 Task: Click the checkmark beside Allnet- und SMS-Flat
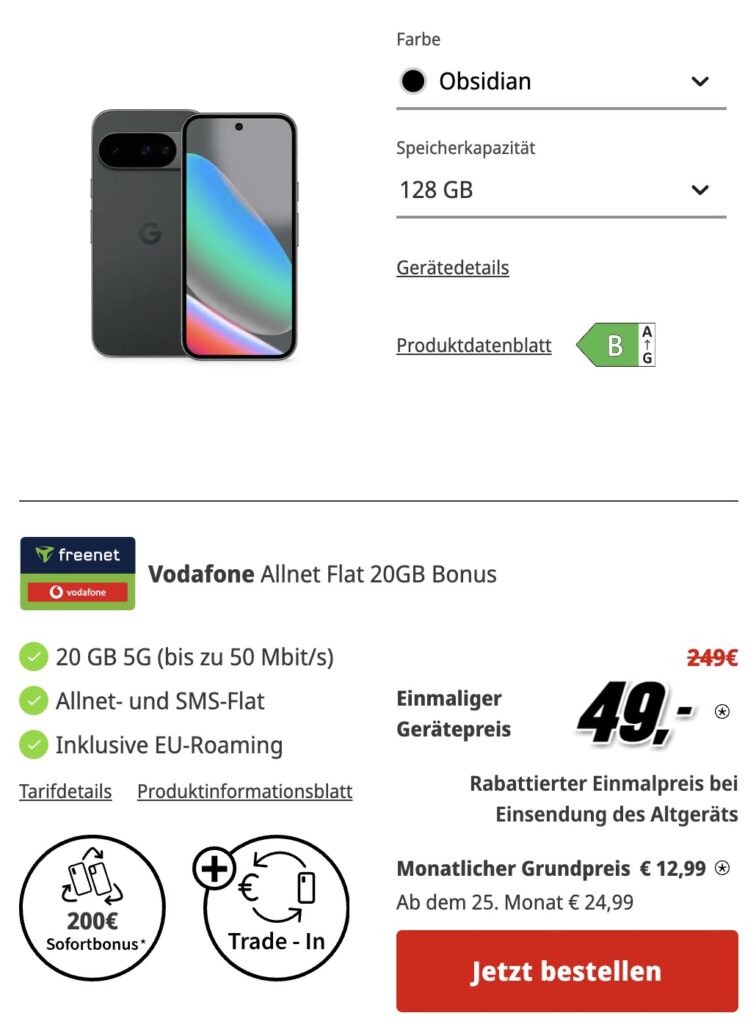click(31, 702)
